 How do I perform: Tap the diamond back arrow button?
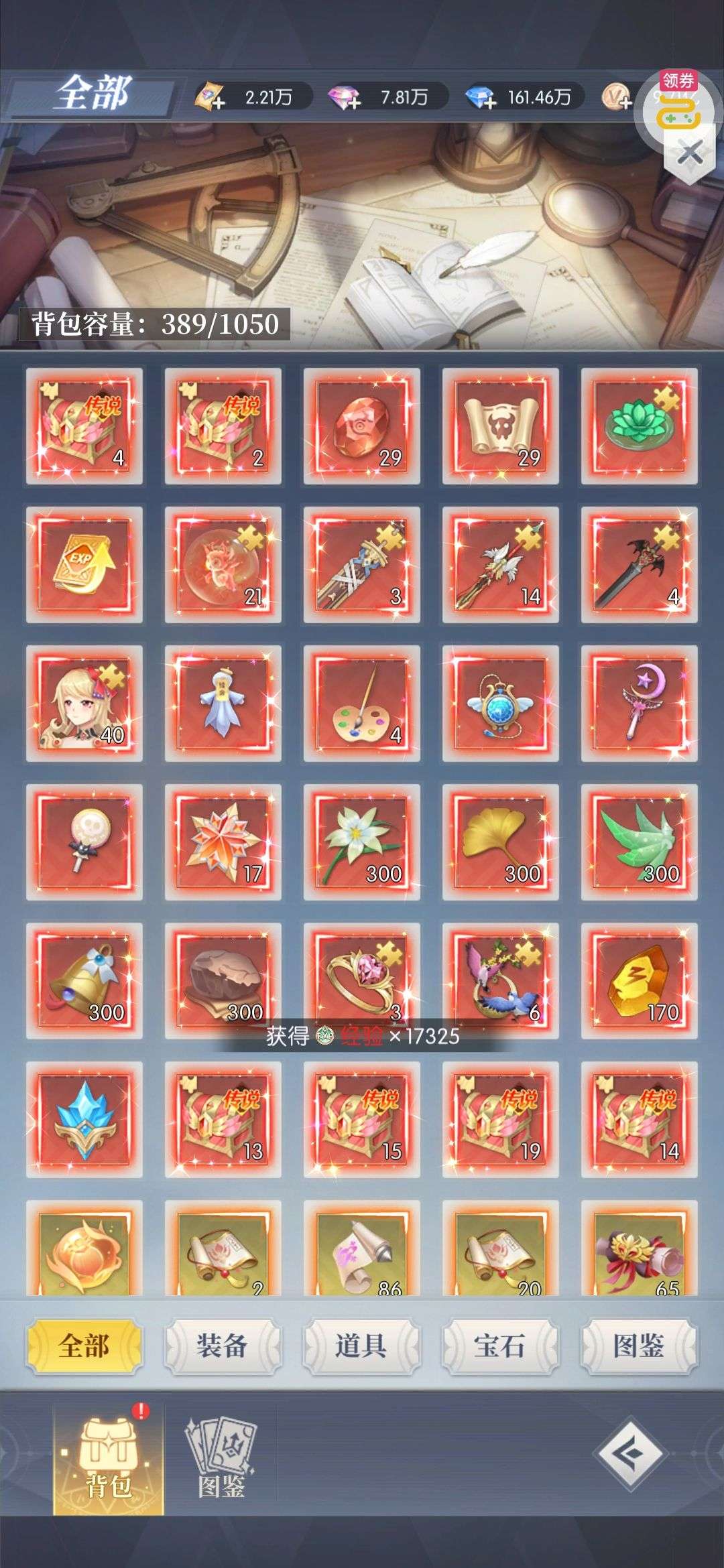point(630,1454)
